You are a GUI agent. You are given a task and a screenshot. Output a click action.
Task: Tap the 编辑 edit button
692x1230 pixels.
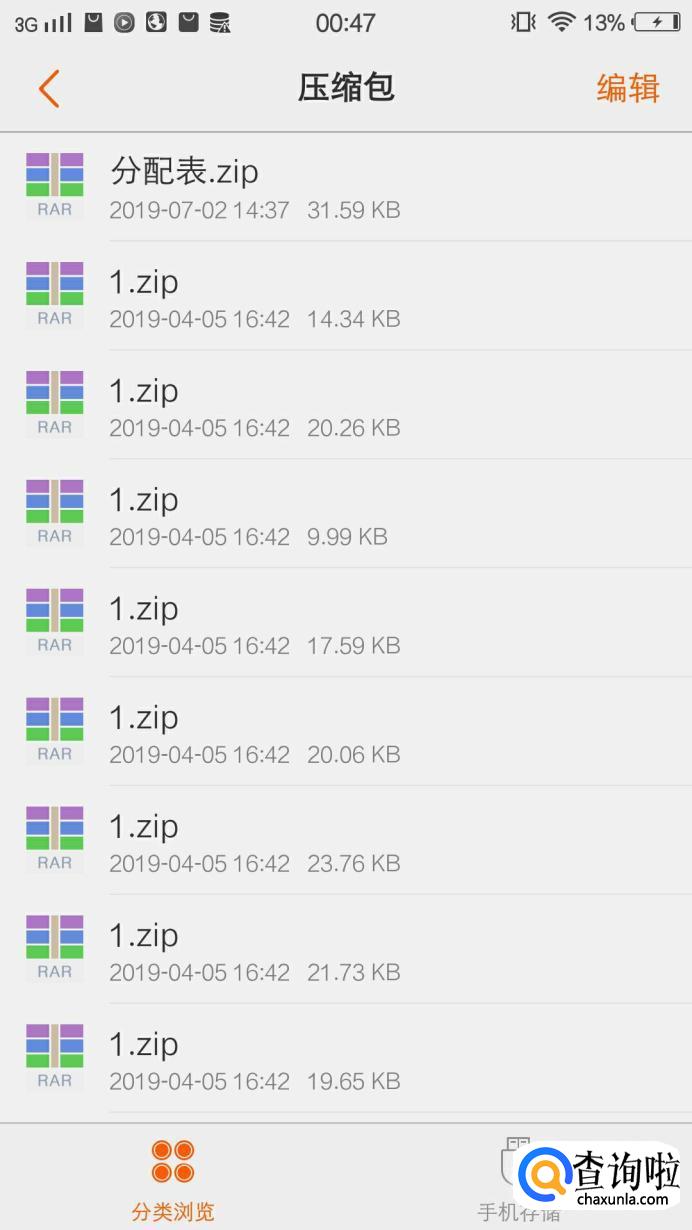[x=628, y=88]
